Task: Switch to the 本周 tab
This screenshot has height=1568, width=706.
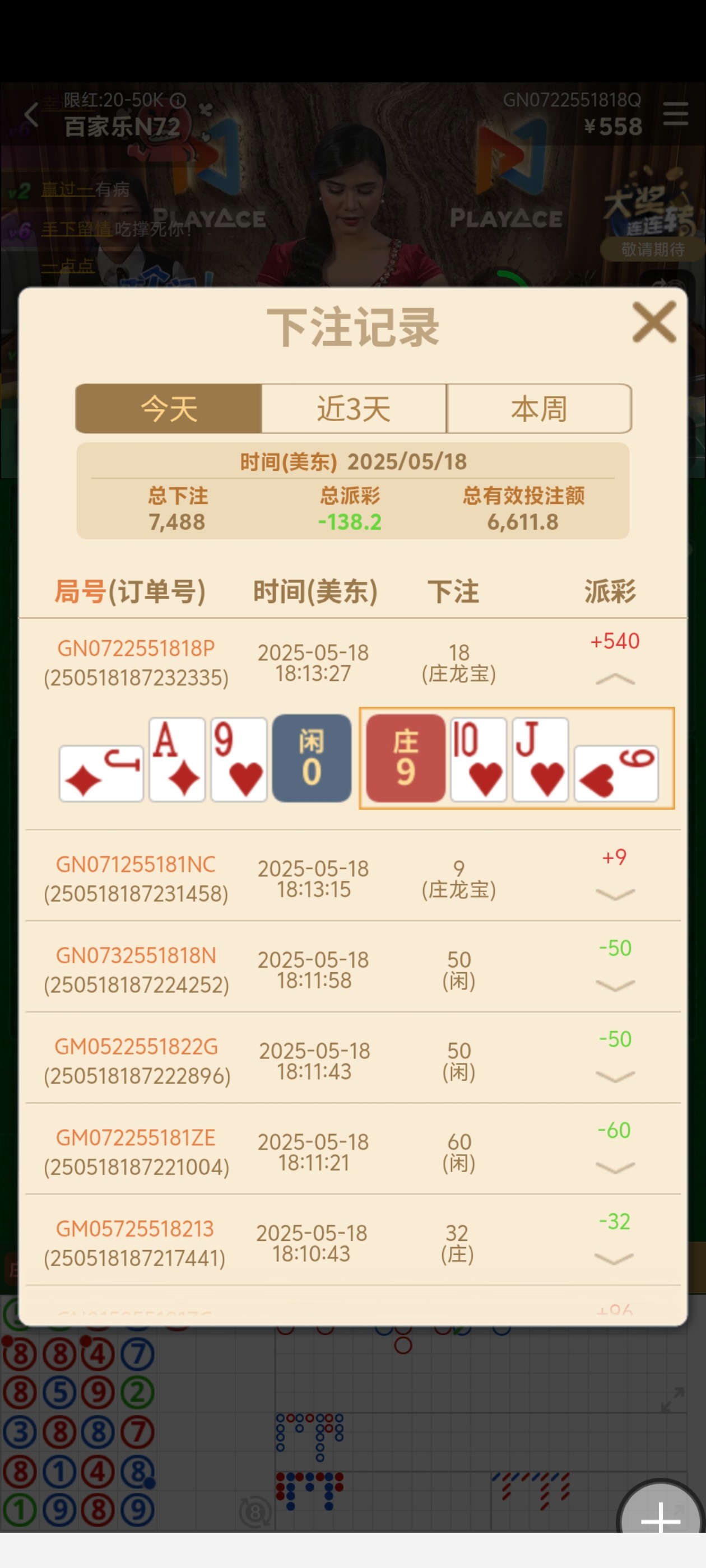Action: (538, 408)
